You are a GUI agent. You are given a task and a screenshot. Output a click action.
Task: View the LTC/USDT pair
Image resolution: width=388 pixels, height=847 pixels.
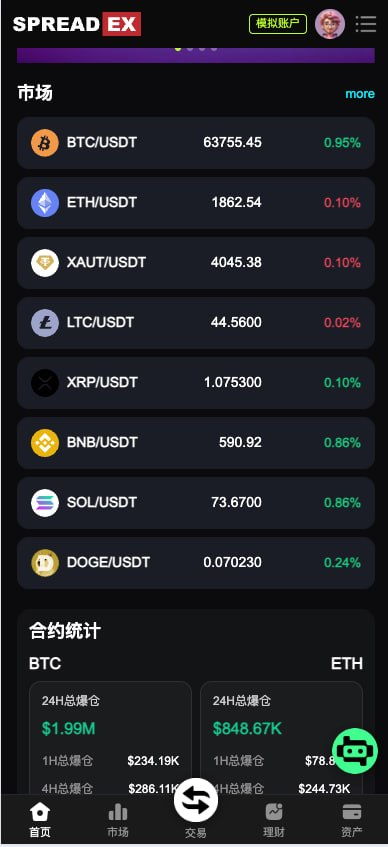[x=196, y=323]
